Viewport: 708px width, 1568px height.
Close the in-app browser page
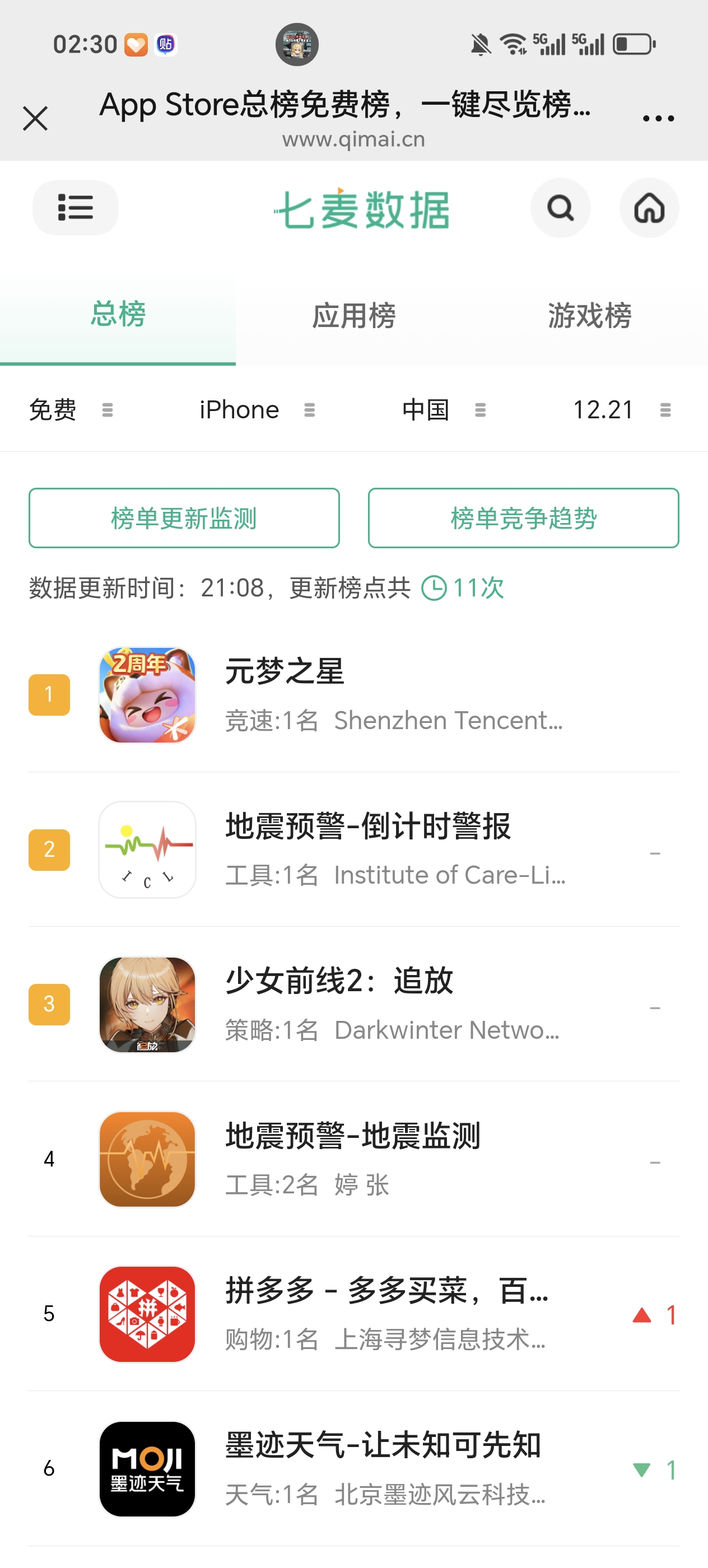35,118
